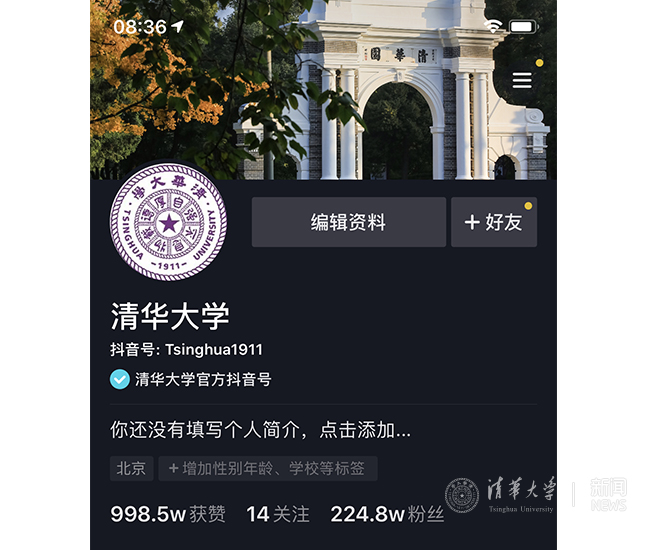Image resolution: width=650 pixels, height=550 pixels.
Task: Open the Tsinghua profile avatar
Action: pos(168,222)
